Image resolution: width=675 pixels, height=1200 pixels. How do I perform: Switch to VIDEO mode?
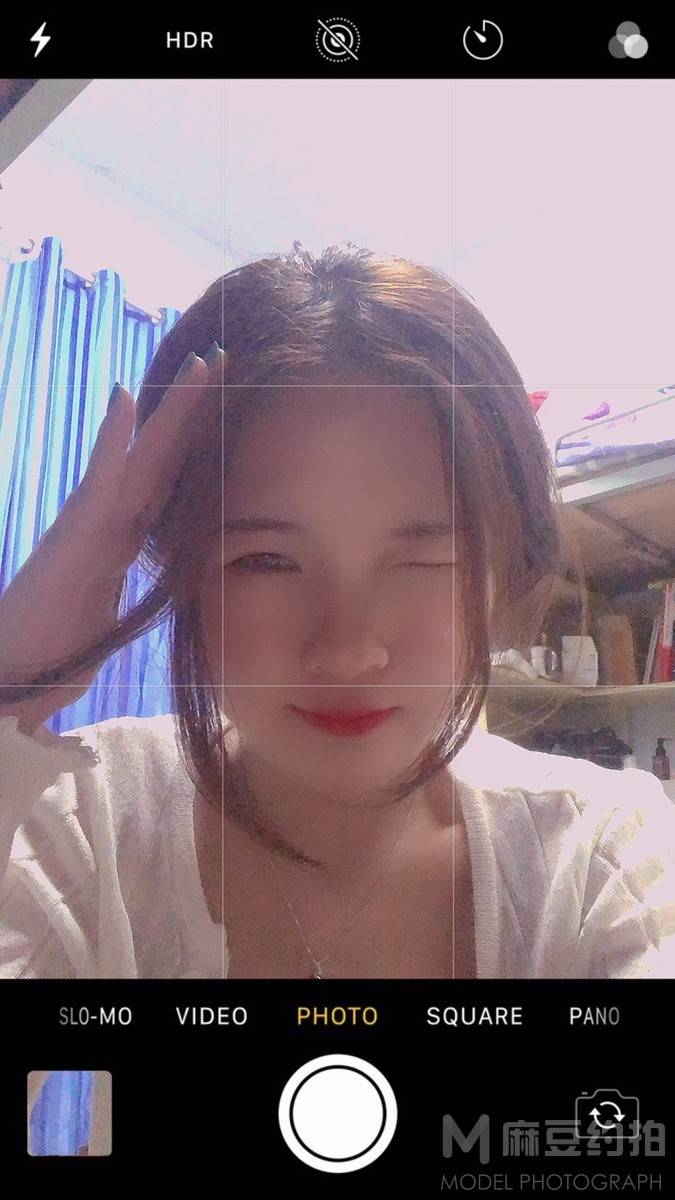point(212,1017)
